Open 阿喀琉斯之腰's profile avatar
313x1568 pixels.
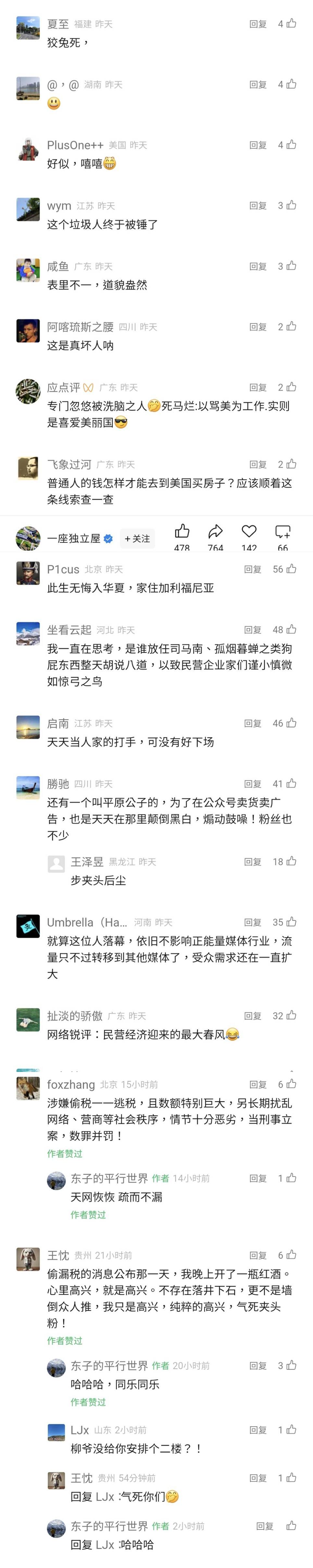tap(28, 331)
